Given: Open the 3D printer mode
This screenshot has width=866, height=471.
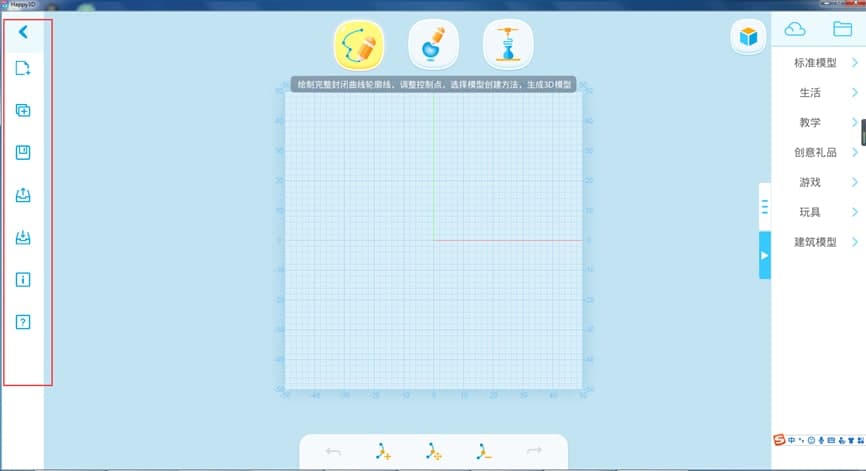Looking at the screenshot, I should point(508,45).
